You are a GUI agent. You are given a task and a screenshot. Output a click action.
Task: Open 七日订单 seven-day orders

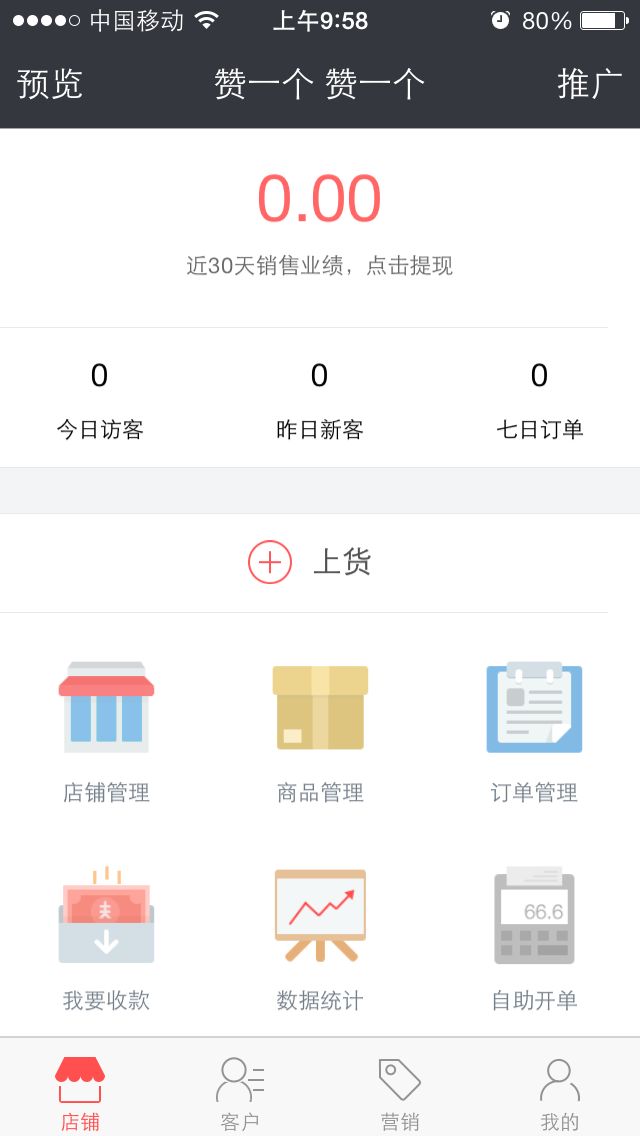(540, 400)
